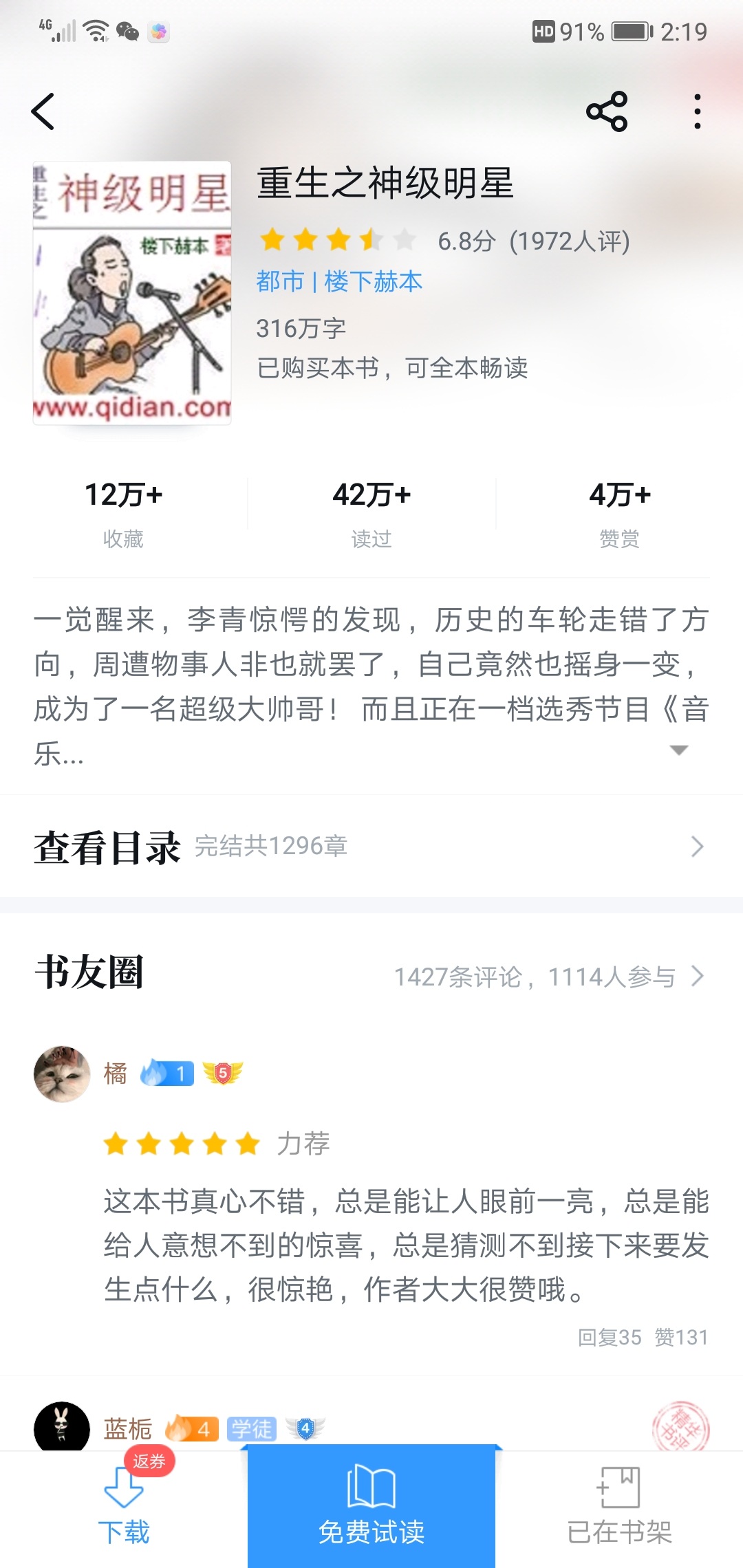Image resolution: width=743 pixels, height=1568 pixels.
Task: Expand the book synopsis
Action: 678,750
